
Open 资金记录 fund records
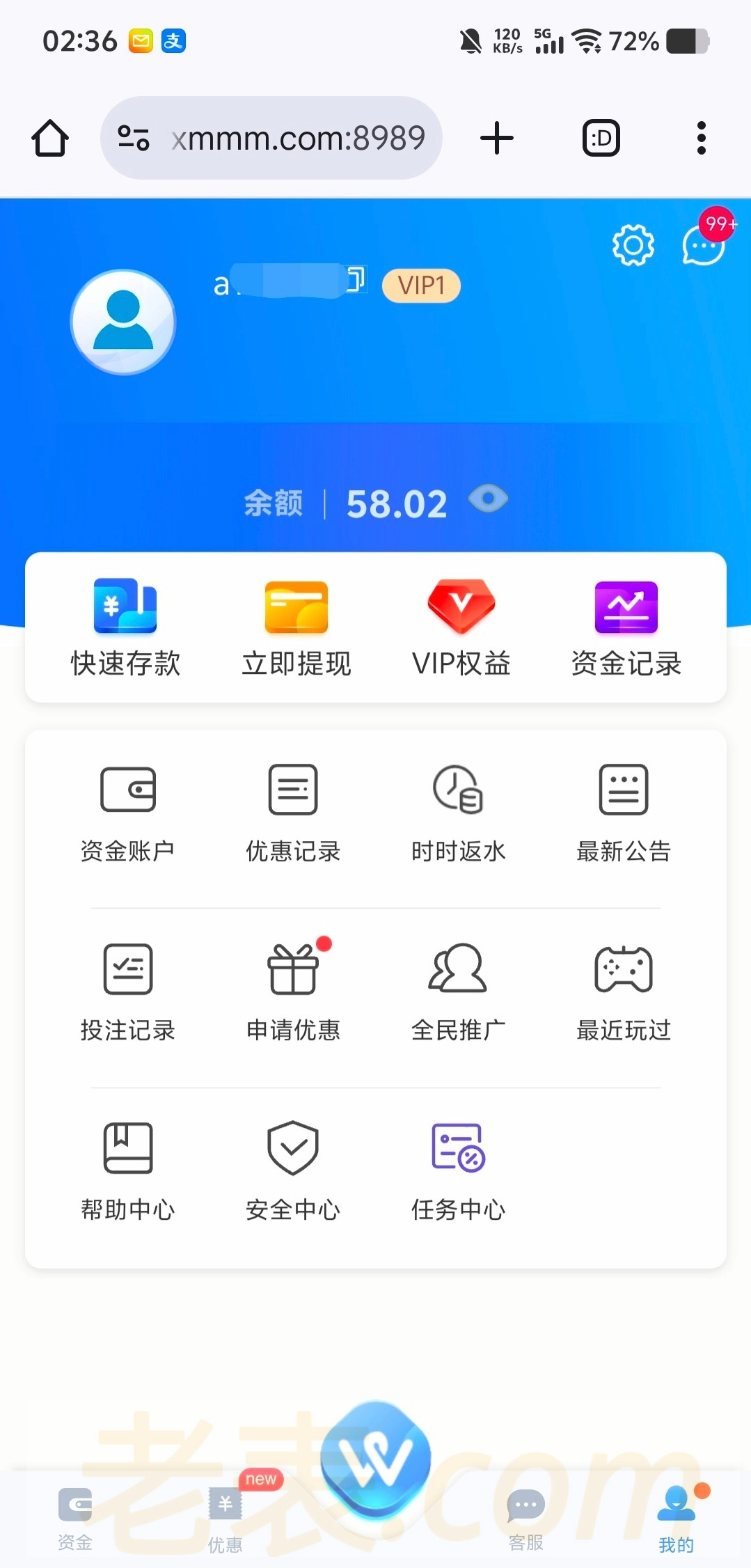tap(626, 627)
